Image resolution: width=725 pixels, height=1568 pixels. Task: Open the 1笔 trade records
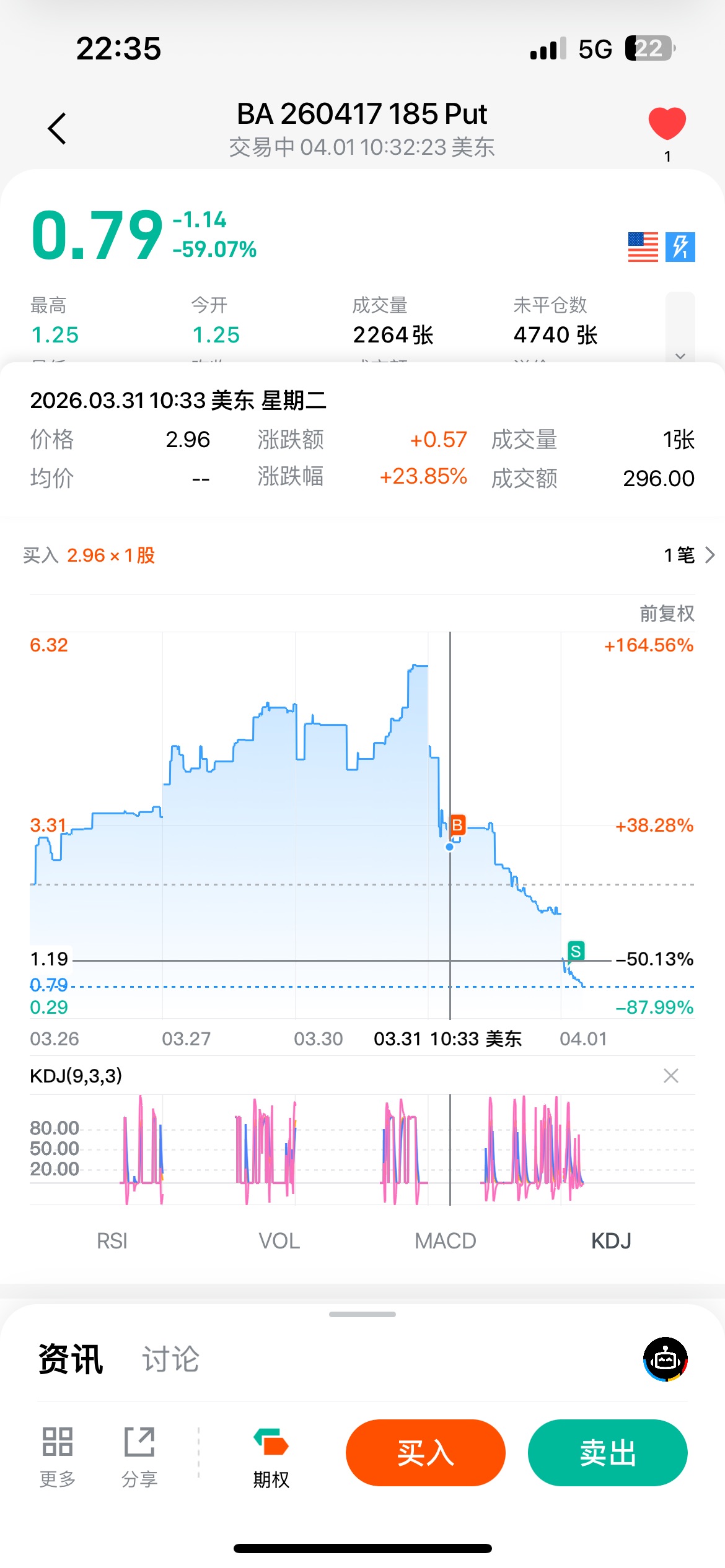688,555
